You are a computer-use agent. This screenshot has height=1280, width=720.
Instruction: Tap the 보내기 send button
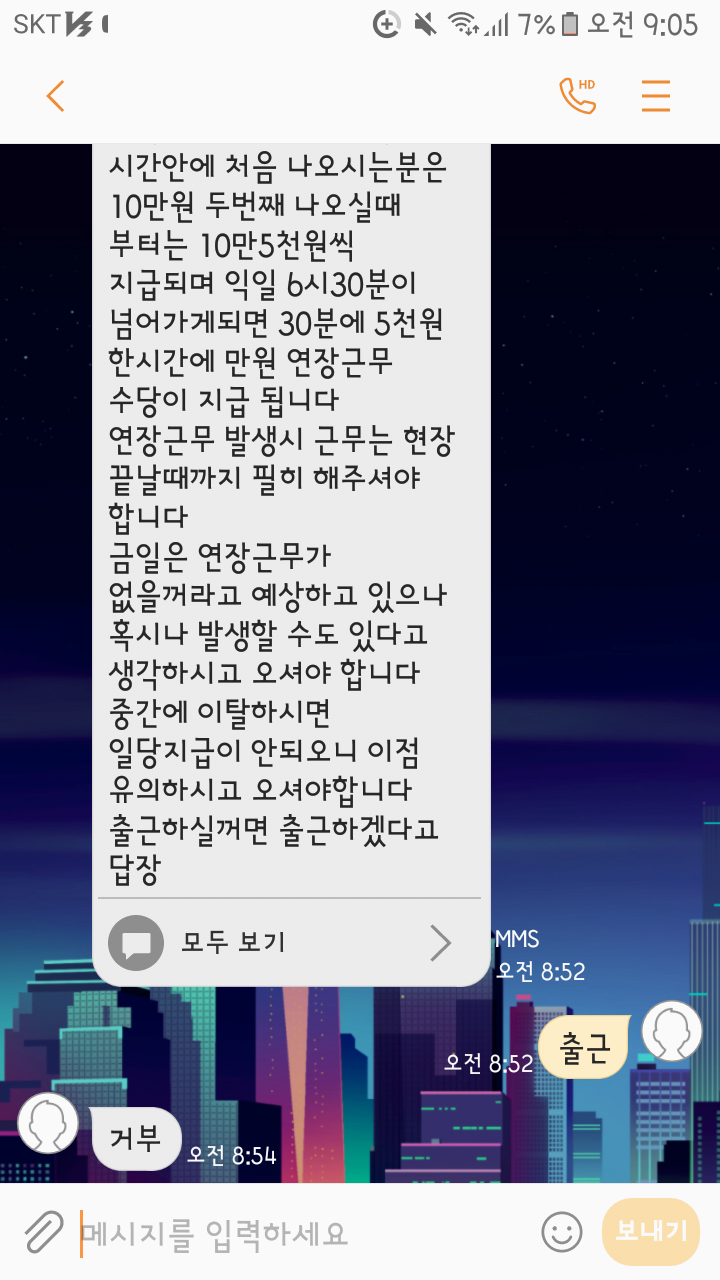point(651,1231)
